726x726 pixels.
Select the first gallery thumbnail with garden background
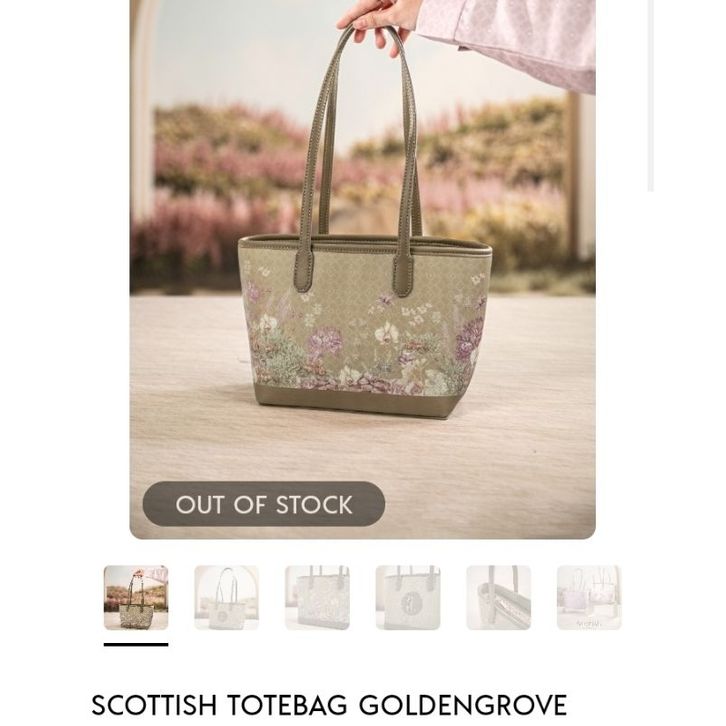[x=136, y=598]
